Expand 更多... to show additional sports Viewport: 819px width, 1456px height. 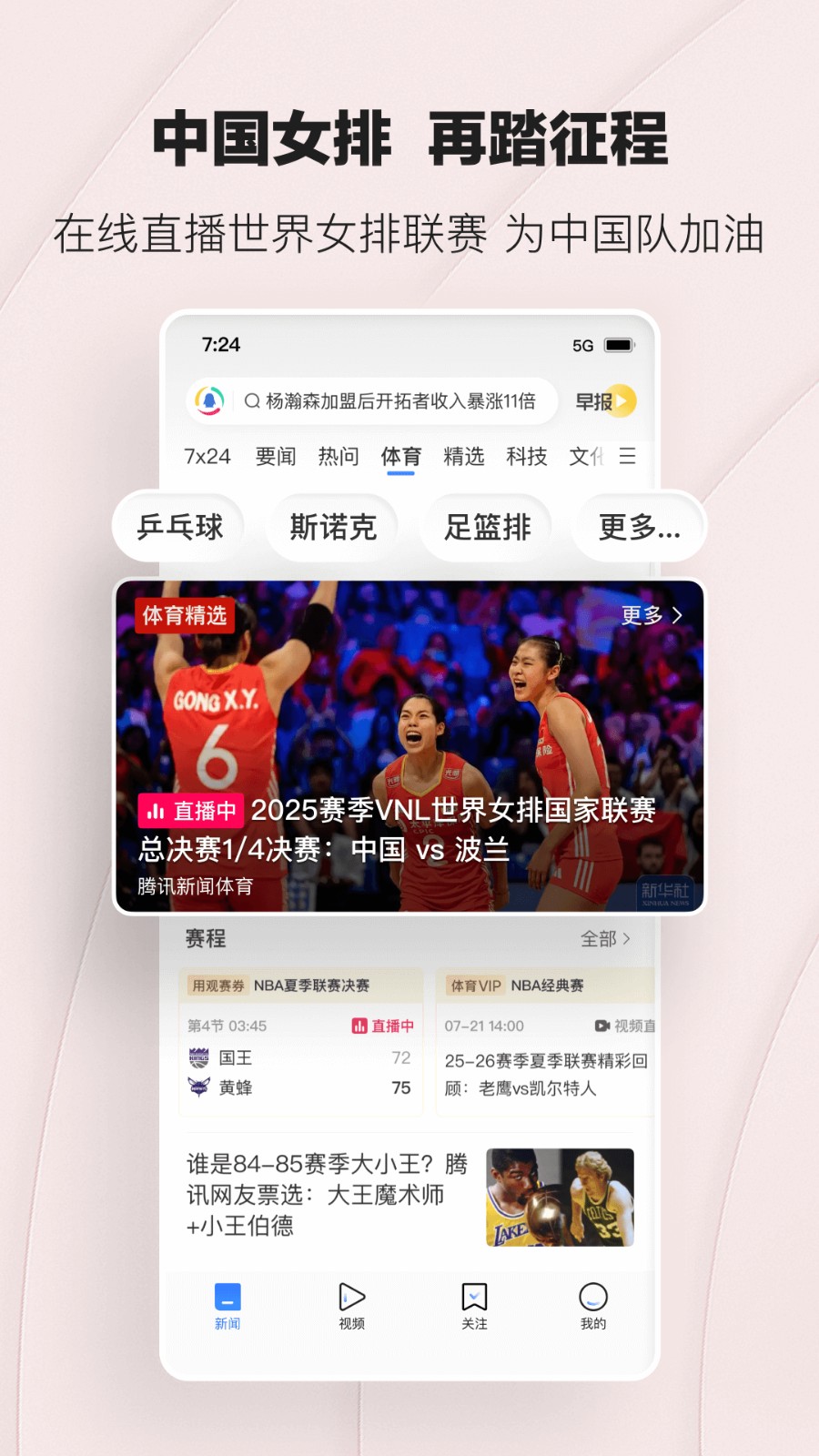tap(638, 528)
